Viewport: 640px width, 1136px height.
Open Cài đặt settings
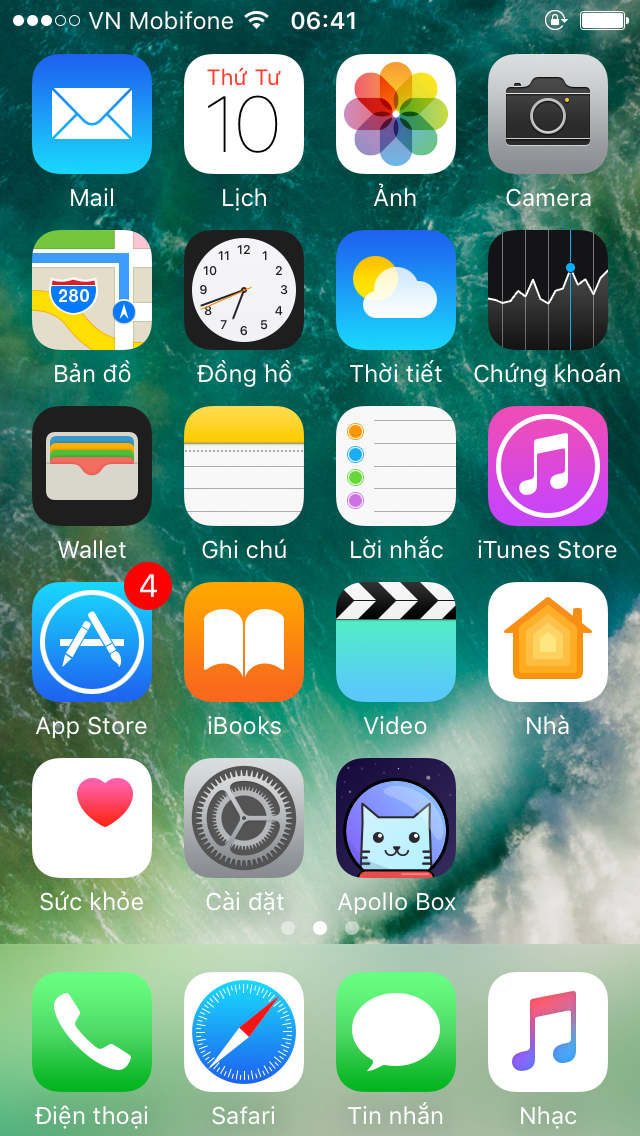click(x=244, y=818)
